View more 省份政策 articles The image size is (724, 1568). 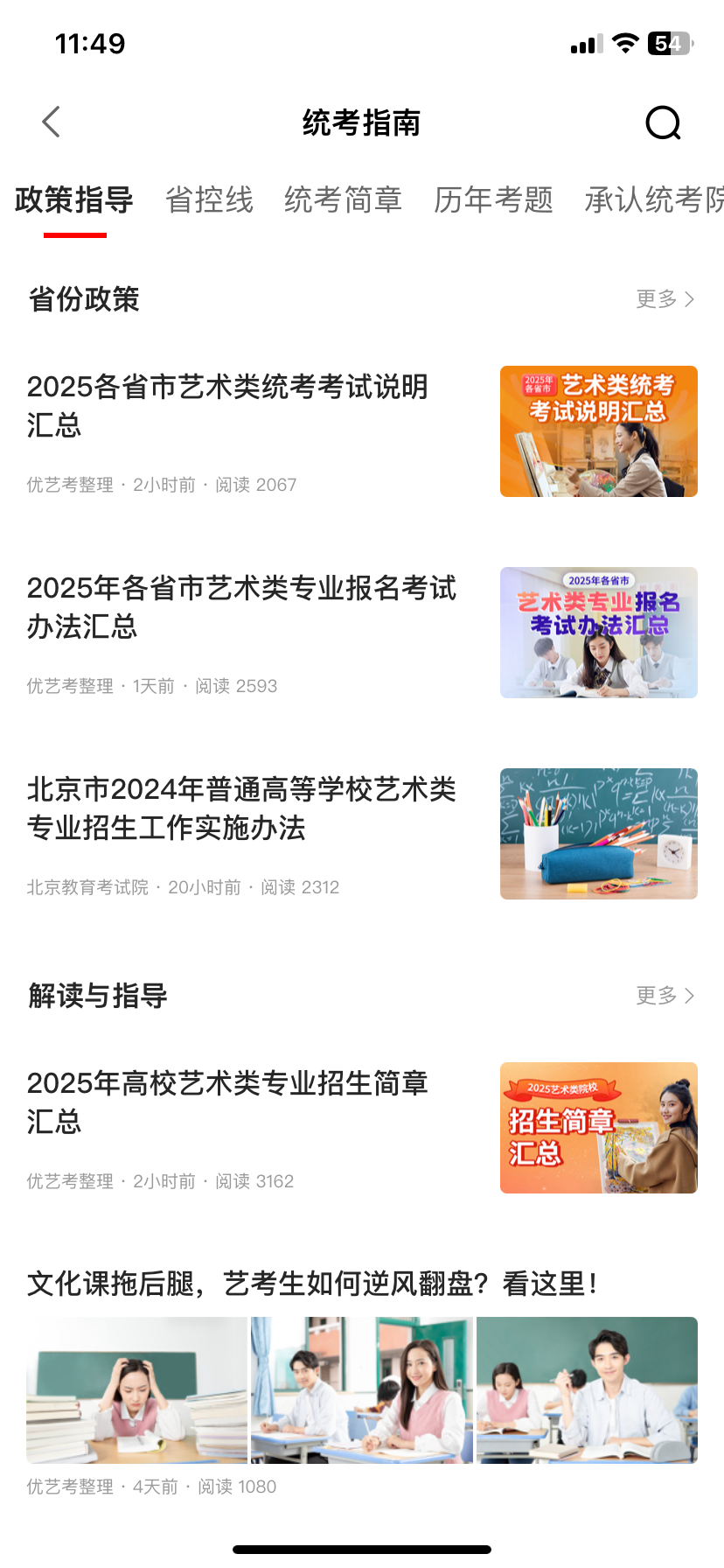tap(665, 299)
